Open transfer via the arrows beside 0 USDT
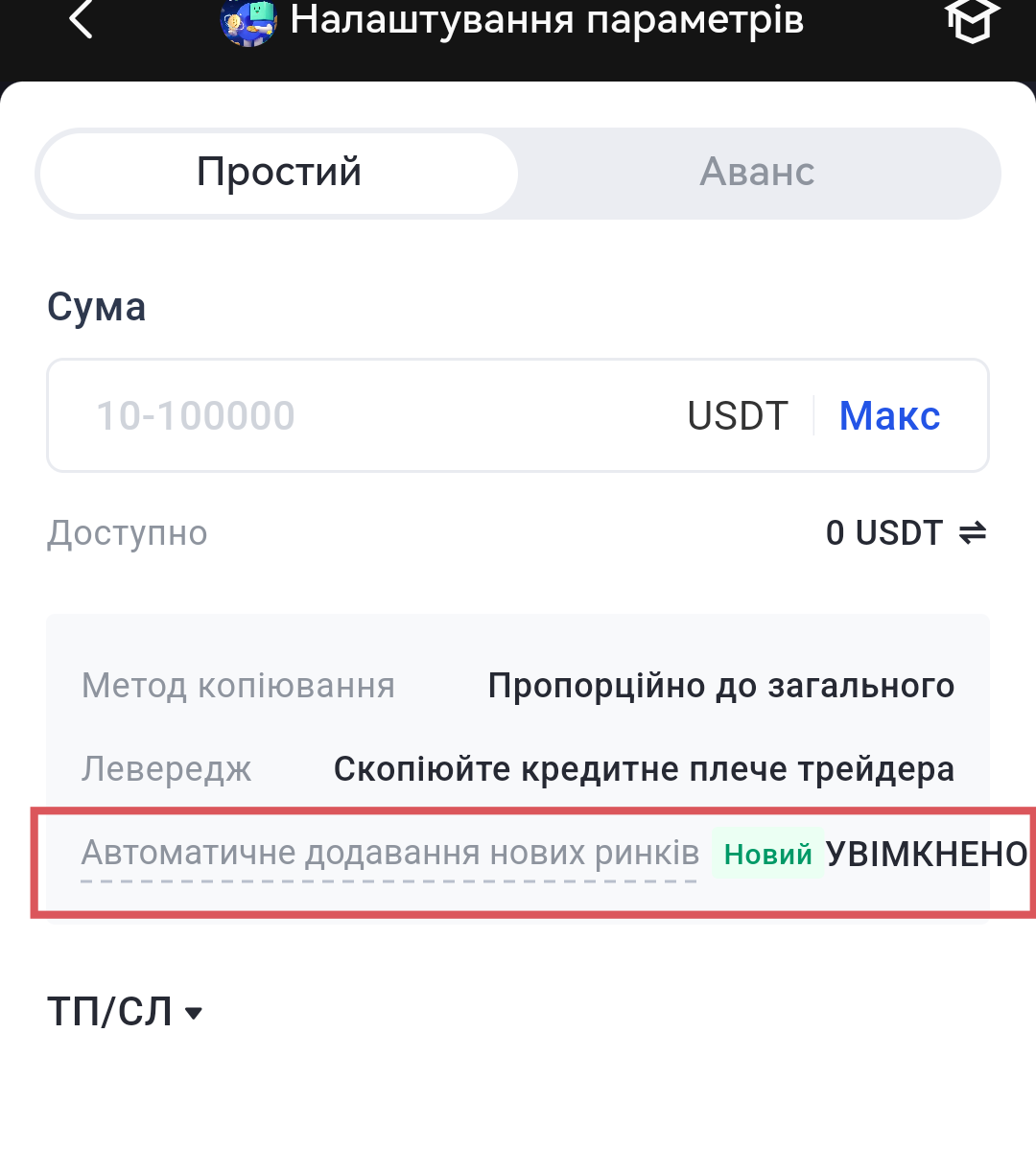Image resolution: width=1036 pixels, height=1150 pixels. point(973,532)
